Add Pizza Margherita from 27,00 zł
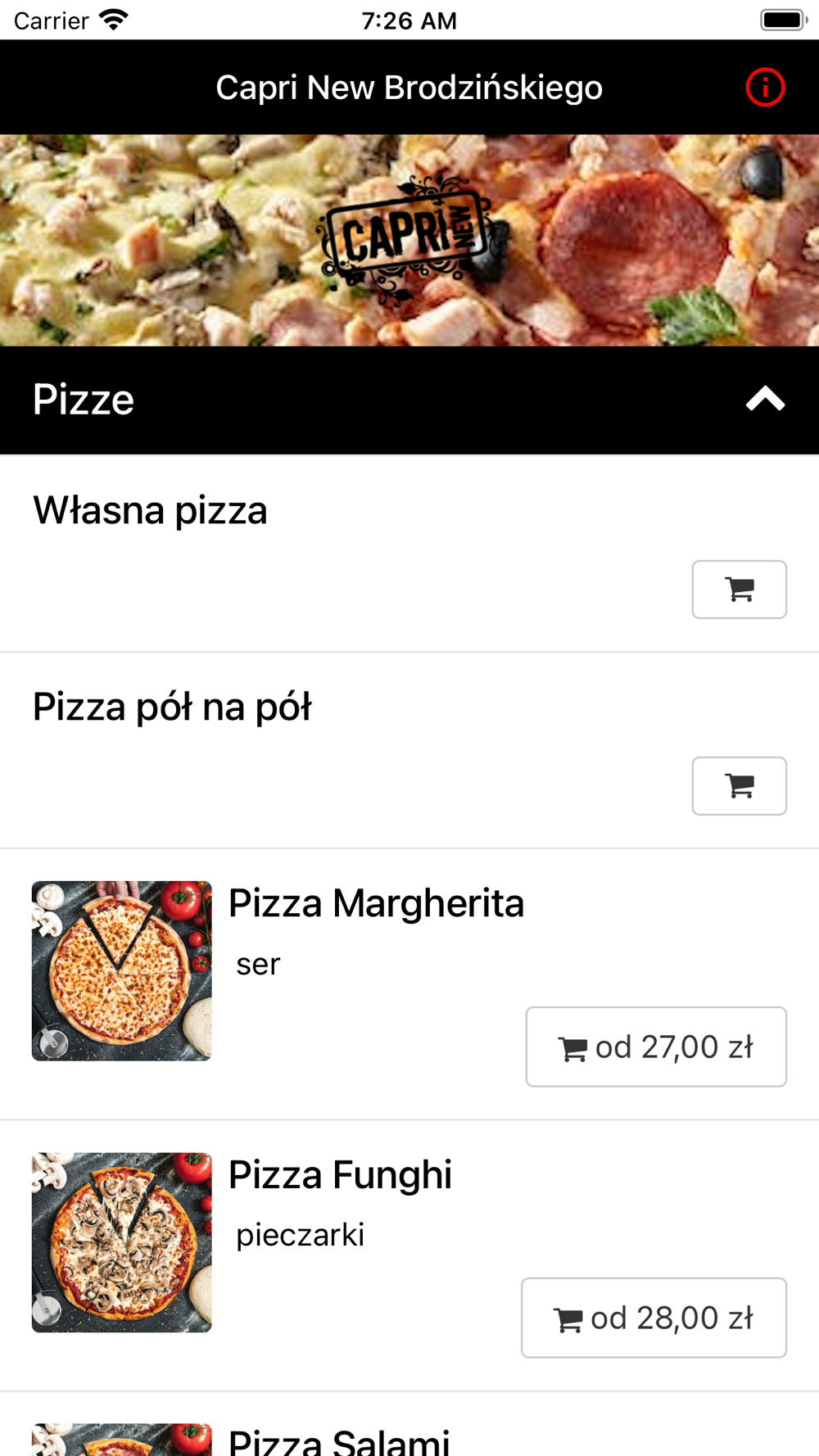 (656, 1047)
